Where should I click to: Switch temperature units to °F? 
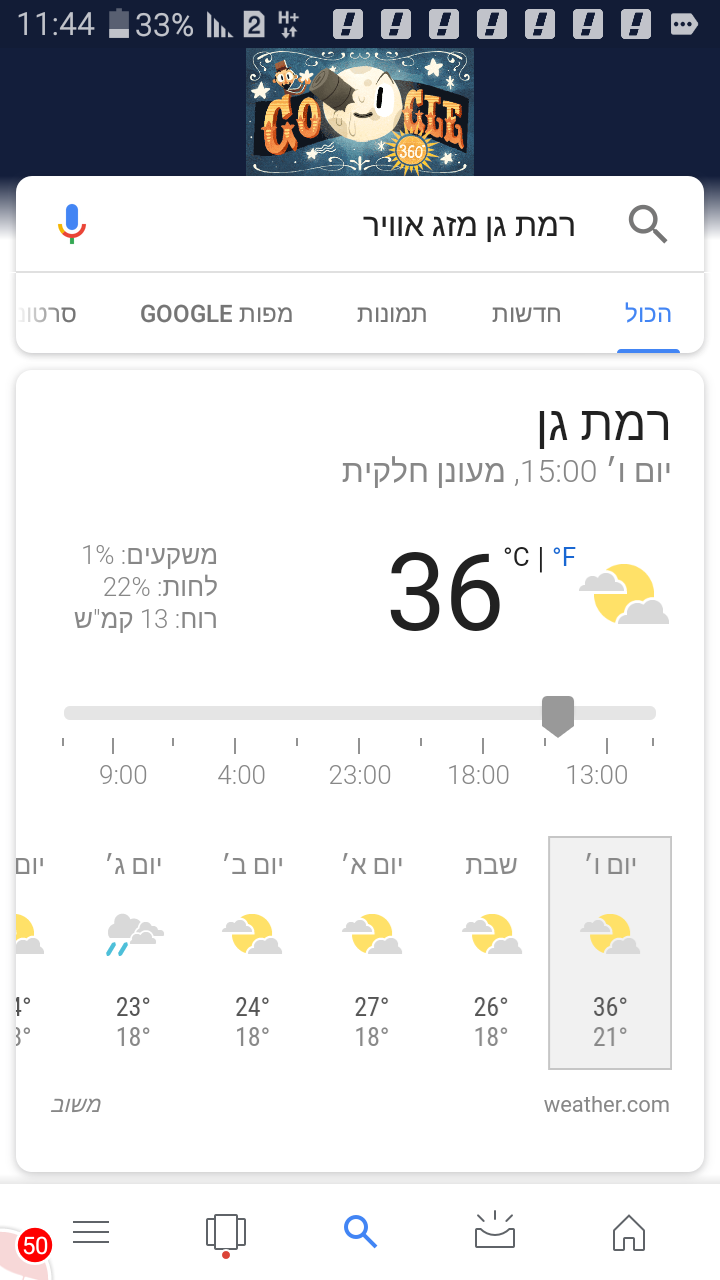pos(564,557)
